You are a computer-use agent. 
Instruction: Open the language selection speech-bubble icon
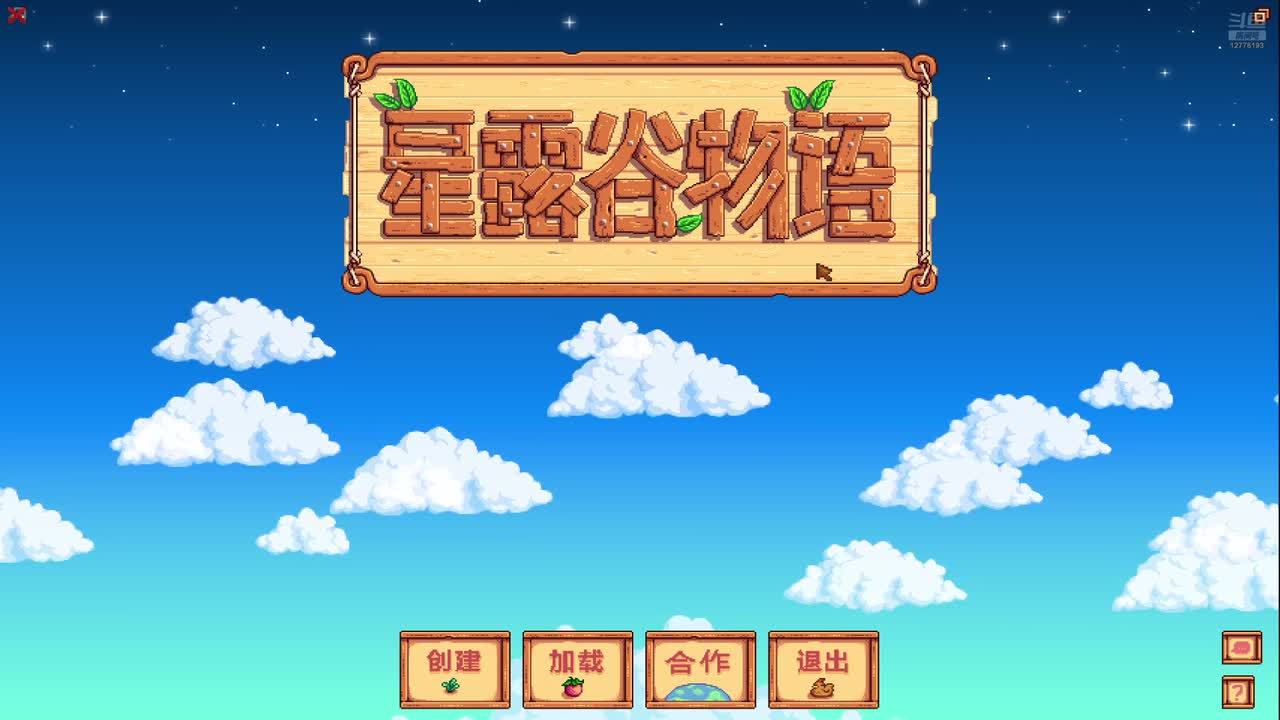pos(1241,648)
